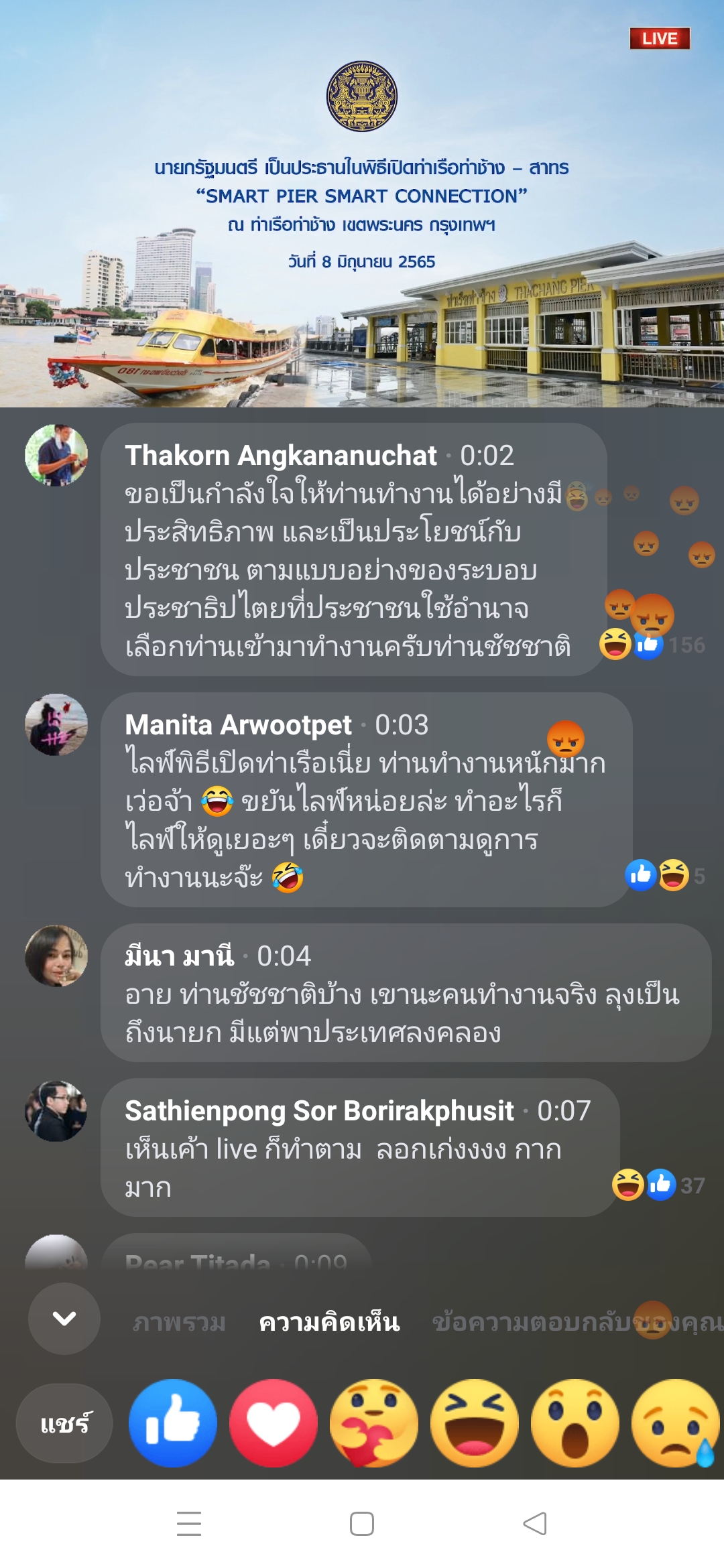724x1568 pixels.
Task: Send a Haha laughing reaction
Action: click(475, 1423)
